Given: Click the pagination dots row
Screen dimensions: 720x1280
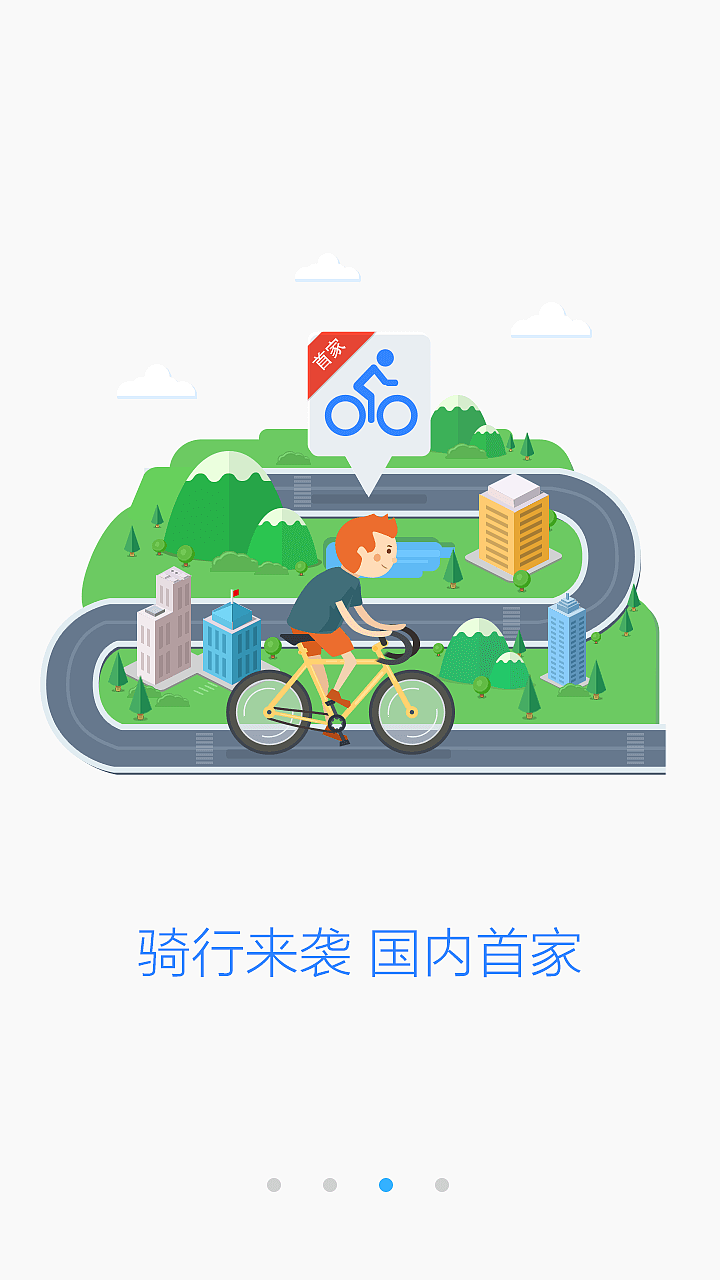Looking at the screenshot, I should click(356, 1185).
